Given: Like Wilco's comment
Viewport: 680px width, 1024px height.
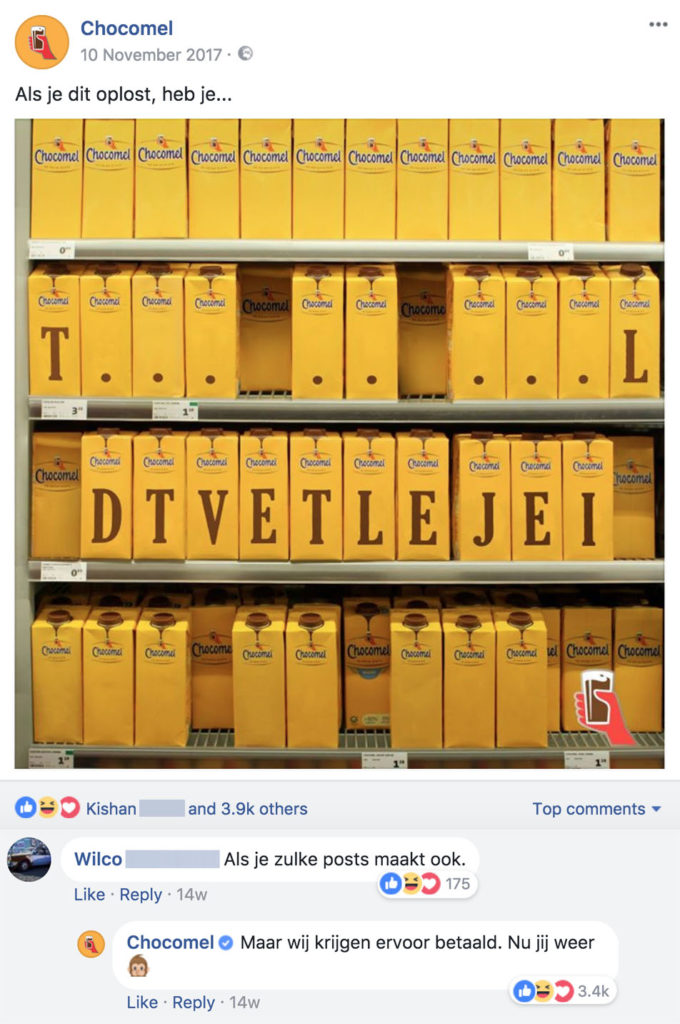Looking at the screenshot, I should [x=89, y=894].
